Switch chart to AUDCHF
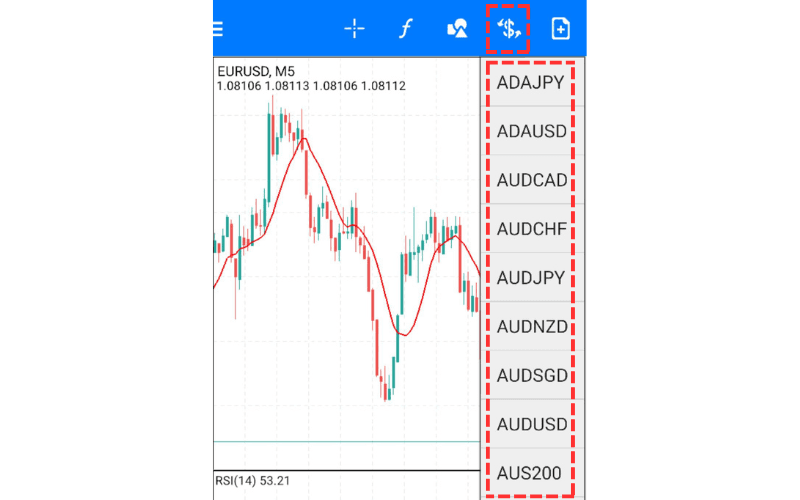 pos(531,230)
